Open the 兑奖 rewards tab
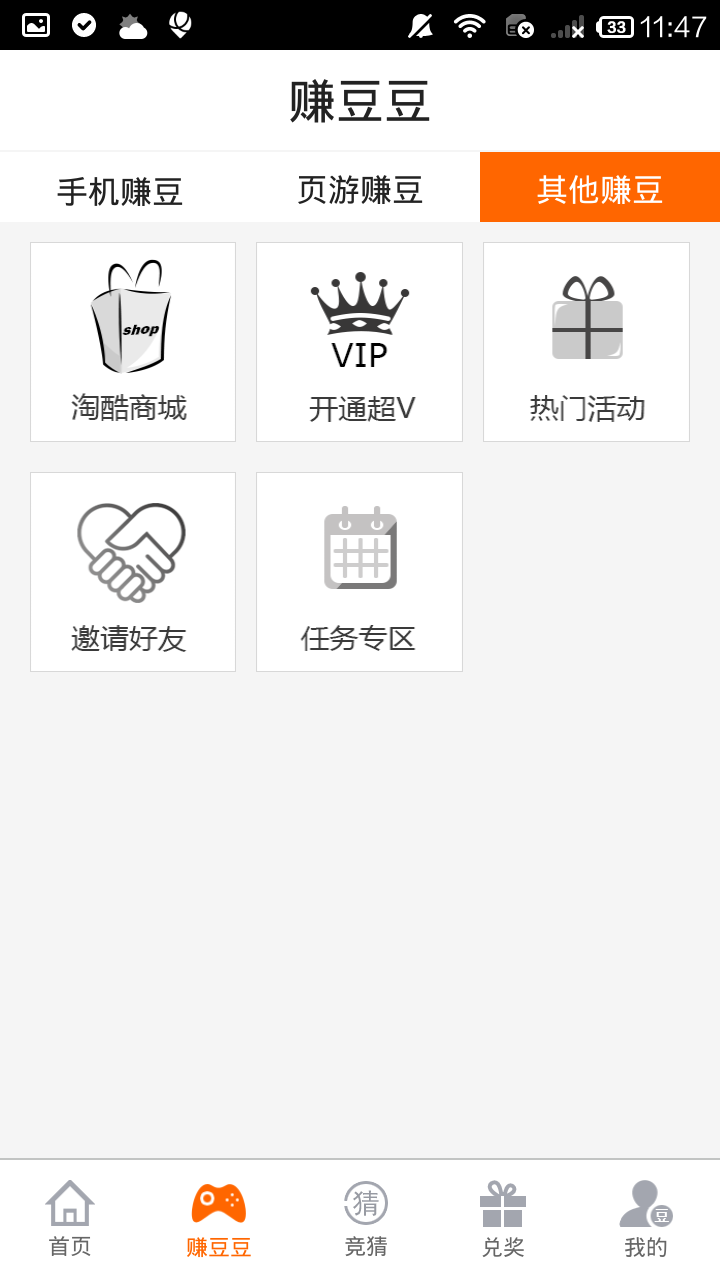The height and width of the screenshot is (1280, 720). [x=503, y=1219]
